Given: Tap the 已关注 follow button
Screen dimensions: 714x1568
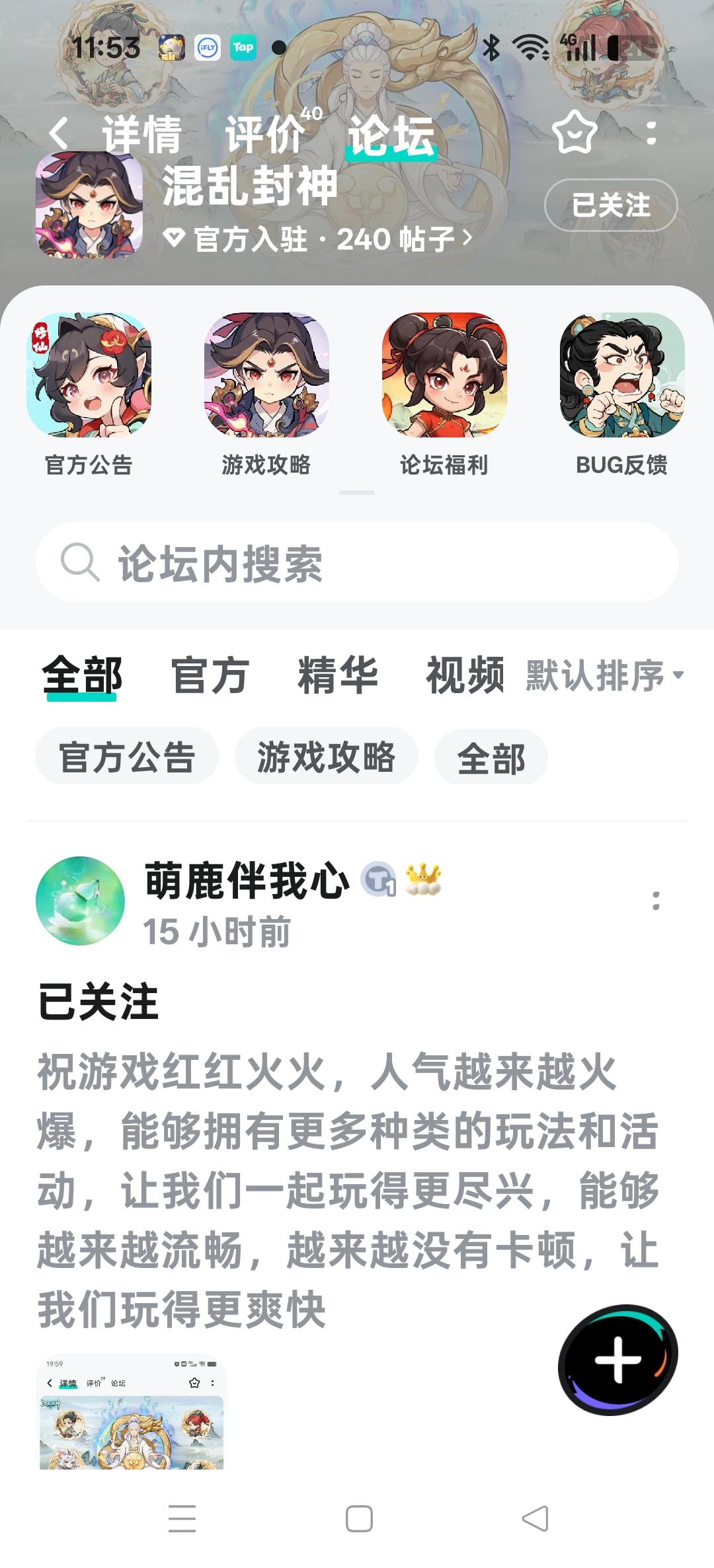Looking at the screenshot, I should pyautogui.click(x=610, y=205).
